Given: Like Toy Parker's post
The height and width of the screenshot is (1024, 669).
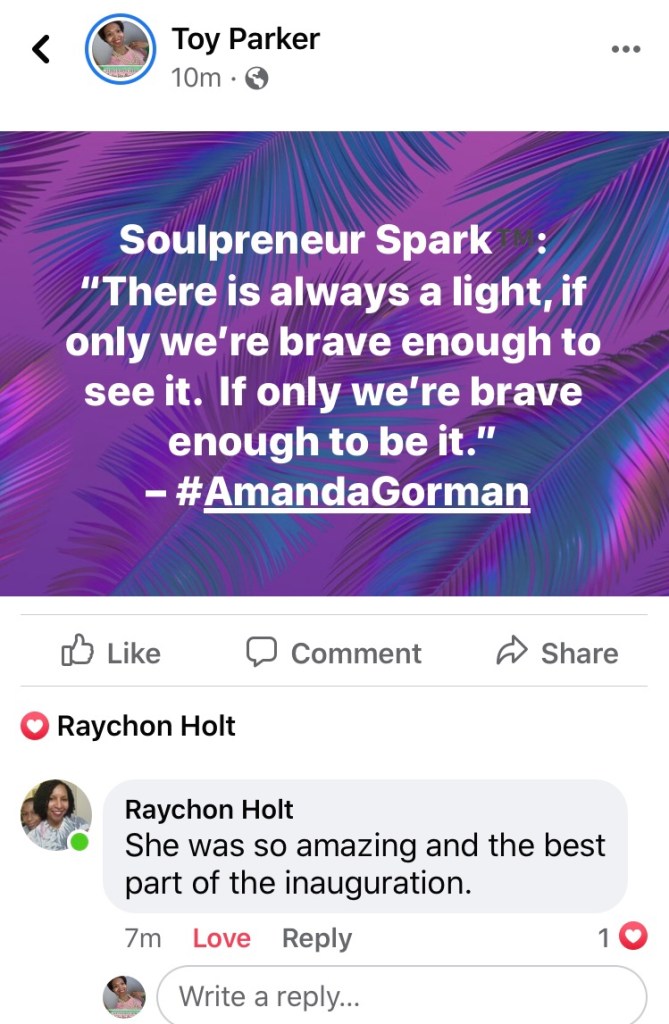Looking at the screenshot, I should [x=110, y=653].
